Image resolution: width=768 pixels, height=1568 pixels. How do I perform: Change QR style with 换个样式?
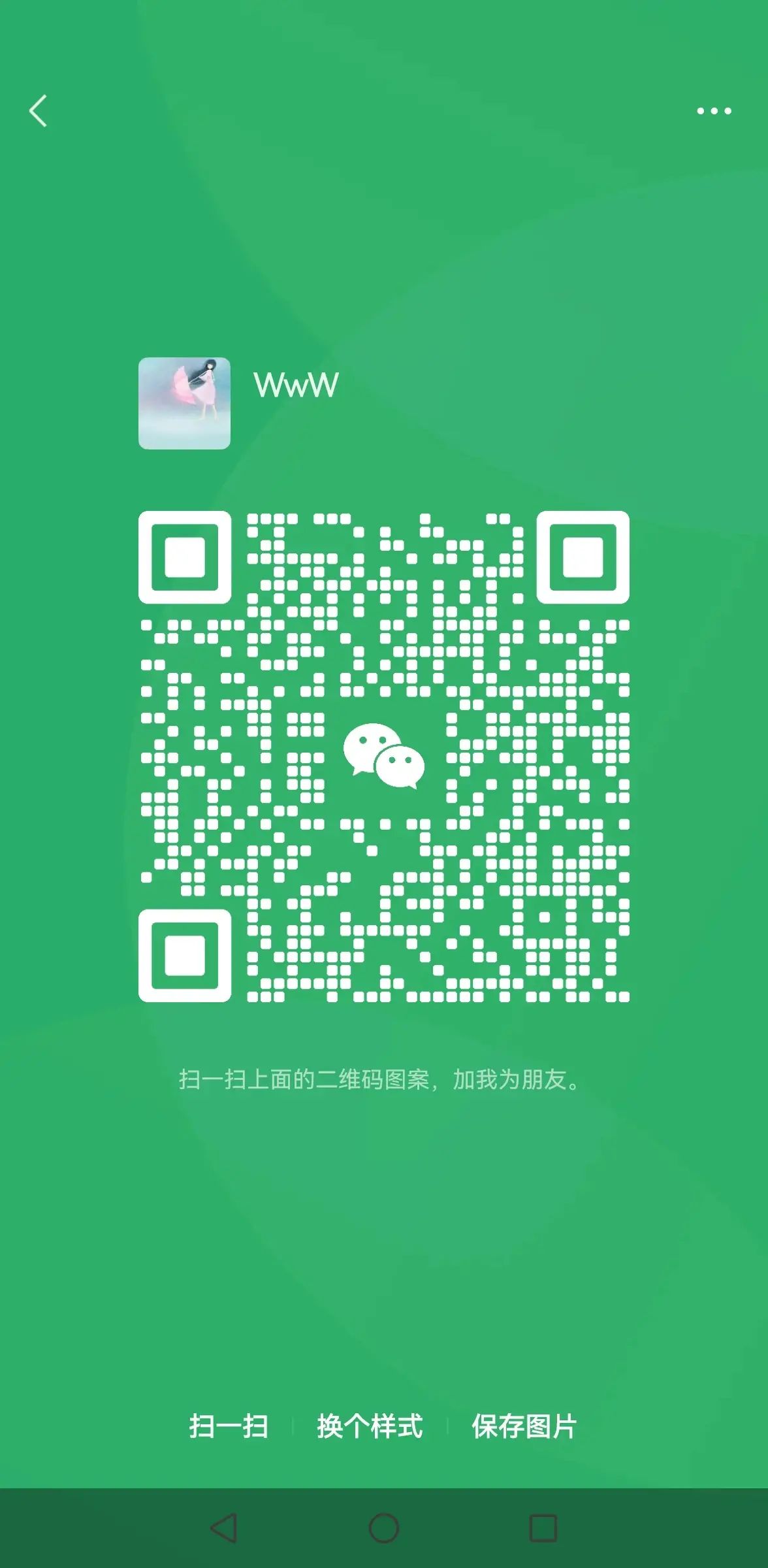click(370, 1426)
